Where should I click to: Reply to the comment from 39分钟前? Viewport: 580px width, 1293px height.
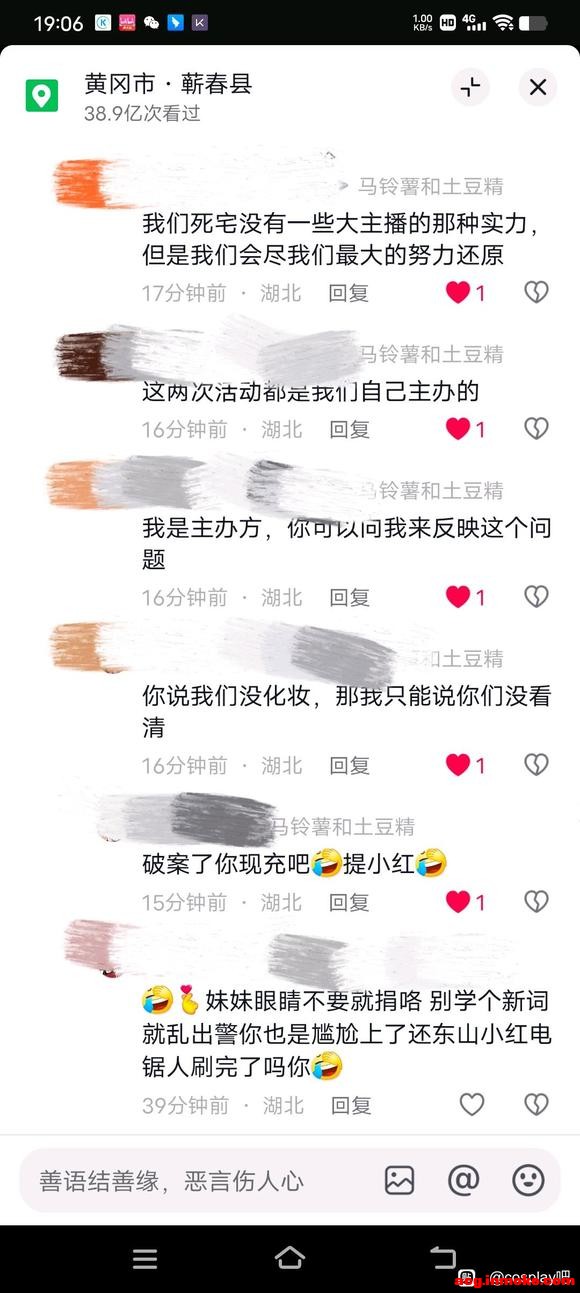[x=351, y=1105]
